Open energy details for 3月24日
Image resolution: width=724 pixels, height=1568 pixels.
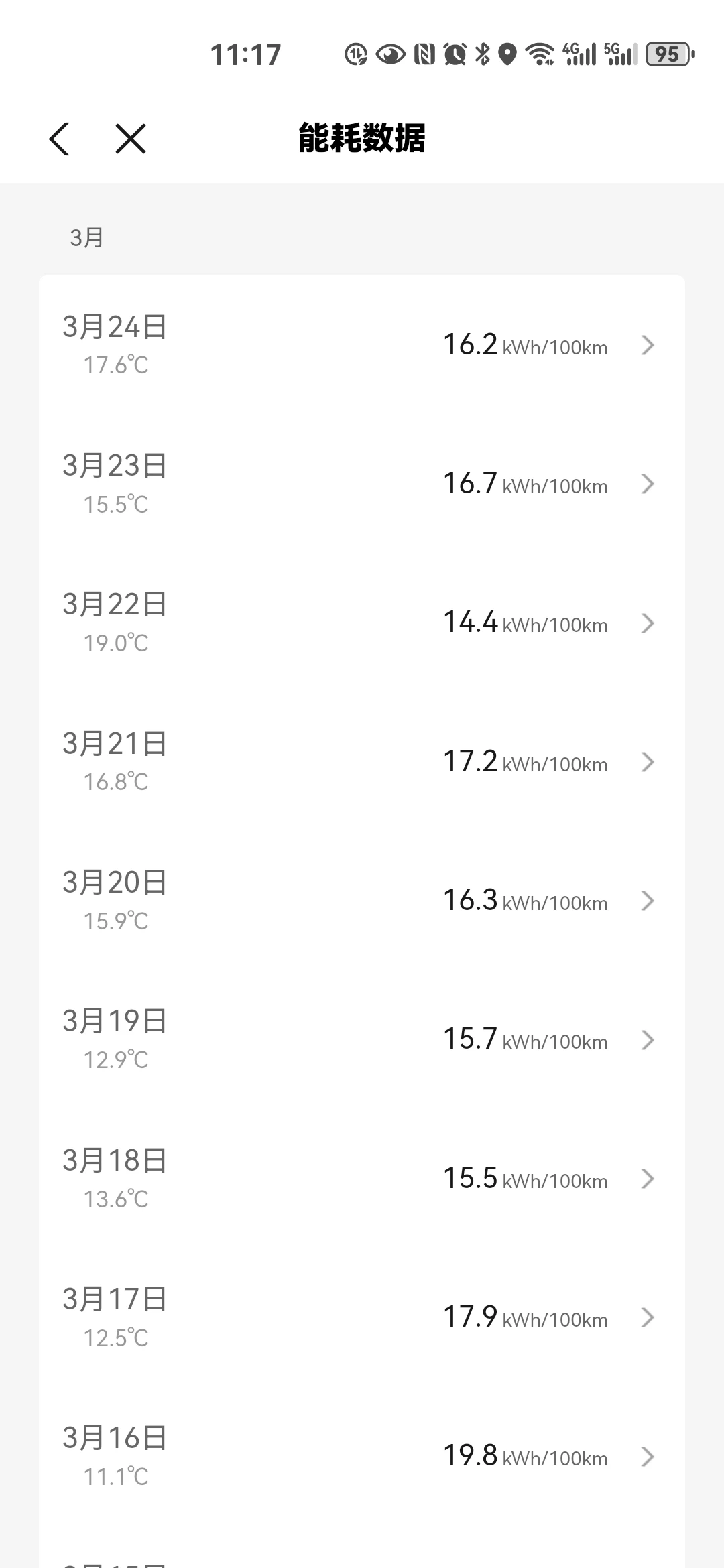click(362, 345)
